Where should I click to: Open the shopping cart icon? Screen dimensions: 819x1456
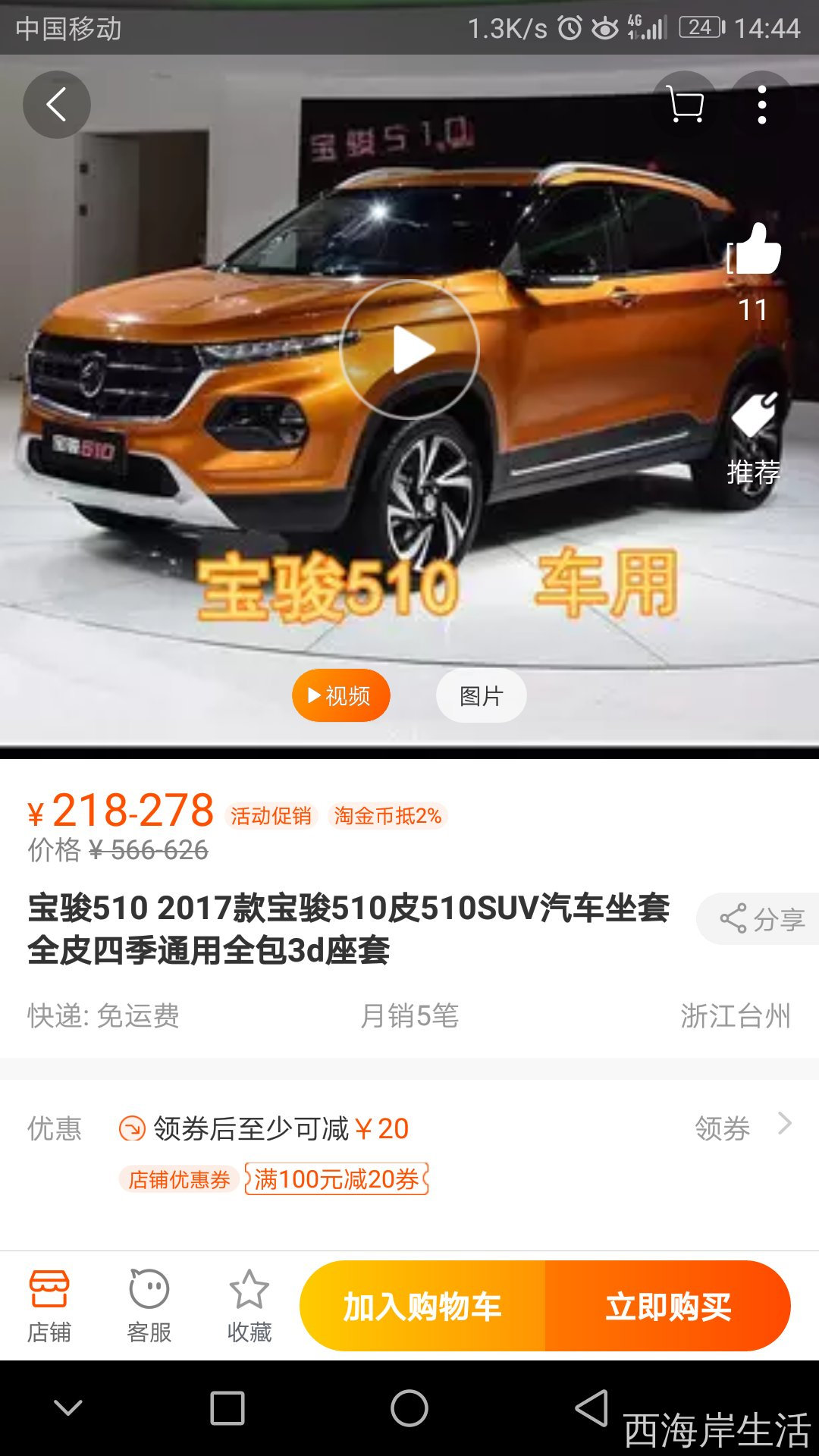[x=685, y=105]
